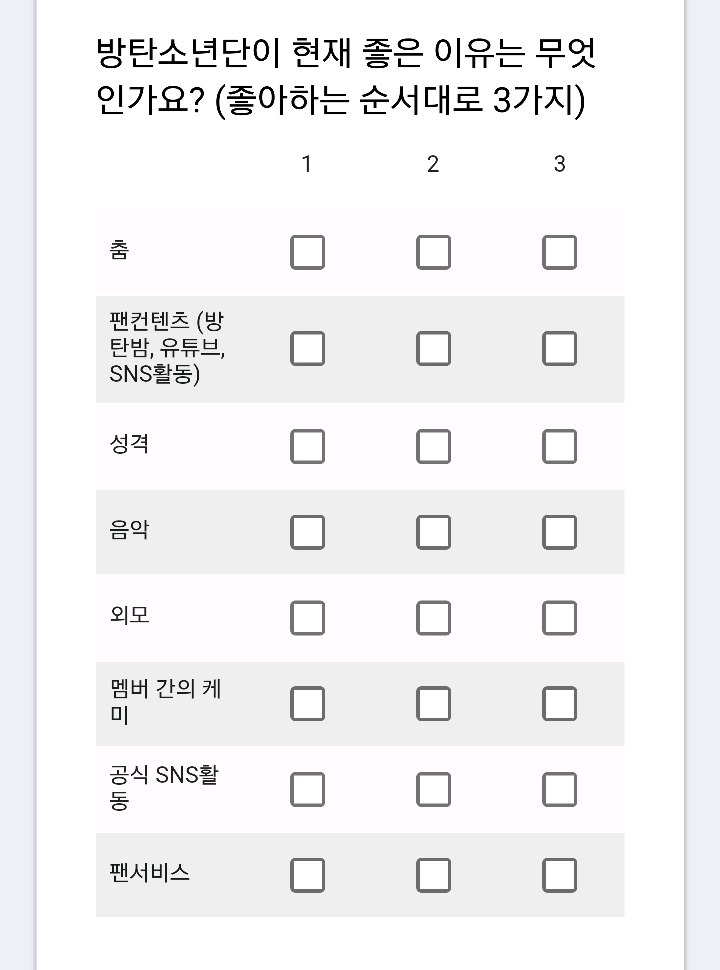720x970 pixels.
Task: Tick the column 3 box for 팬서비스
Action: (559, 875)
